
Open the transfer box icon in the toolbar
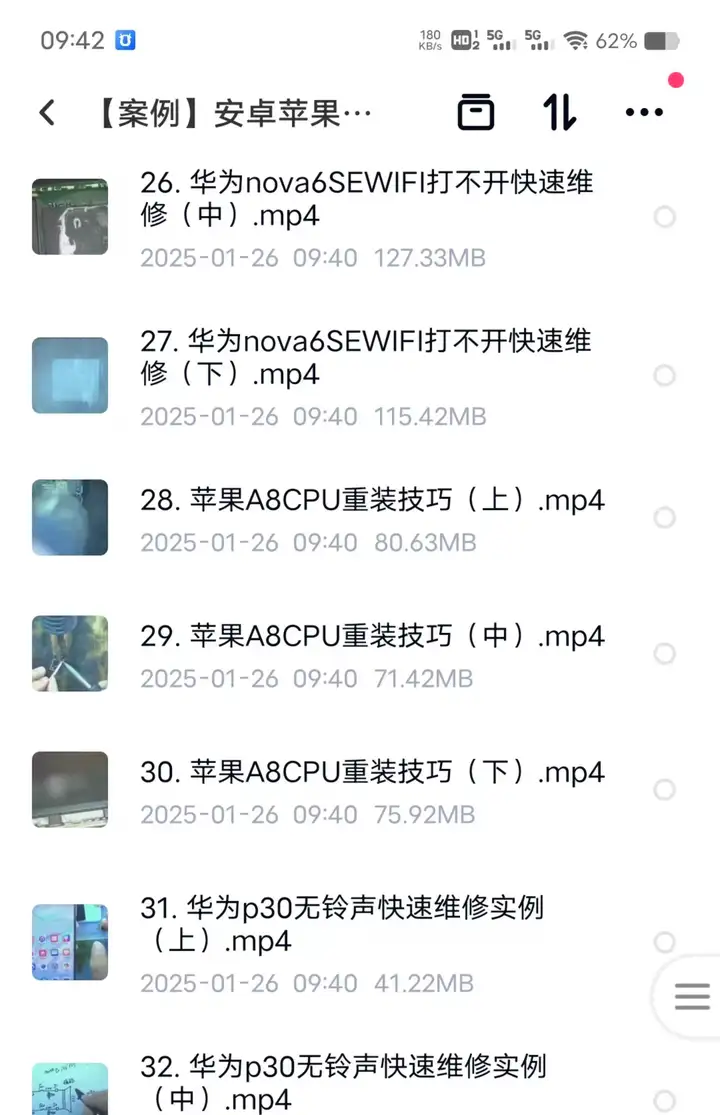[x=477, y=112]
